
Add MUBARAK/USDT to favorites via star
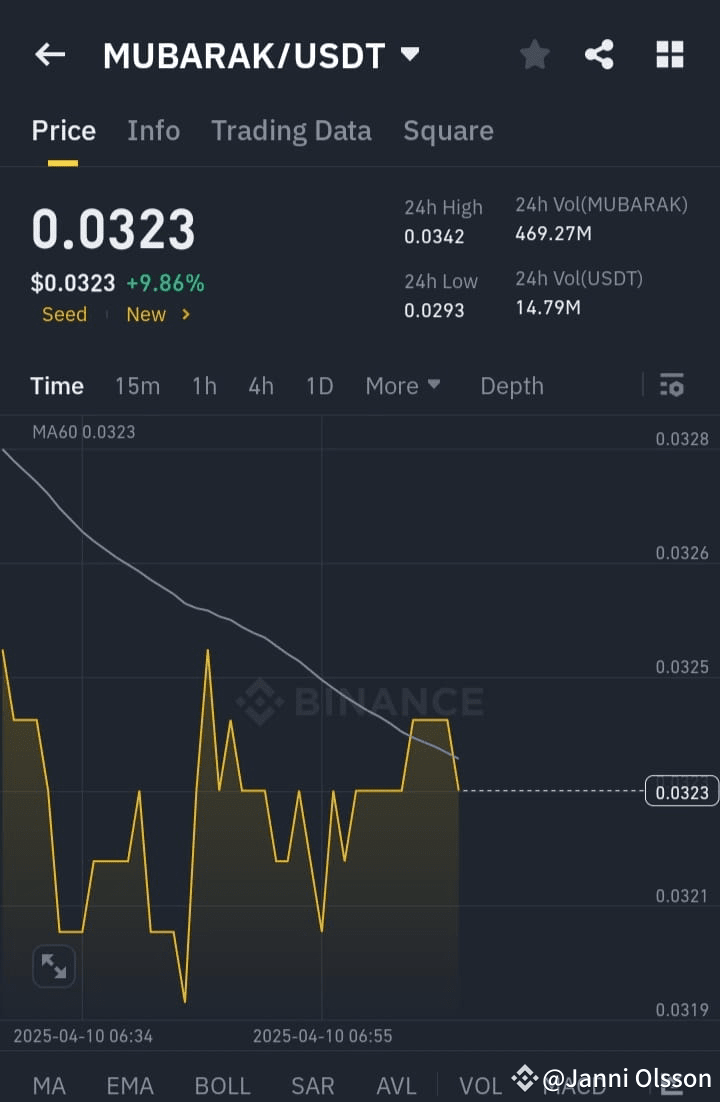(534, 55)
